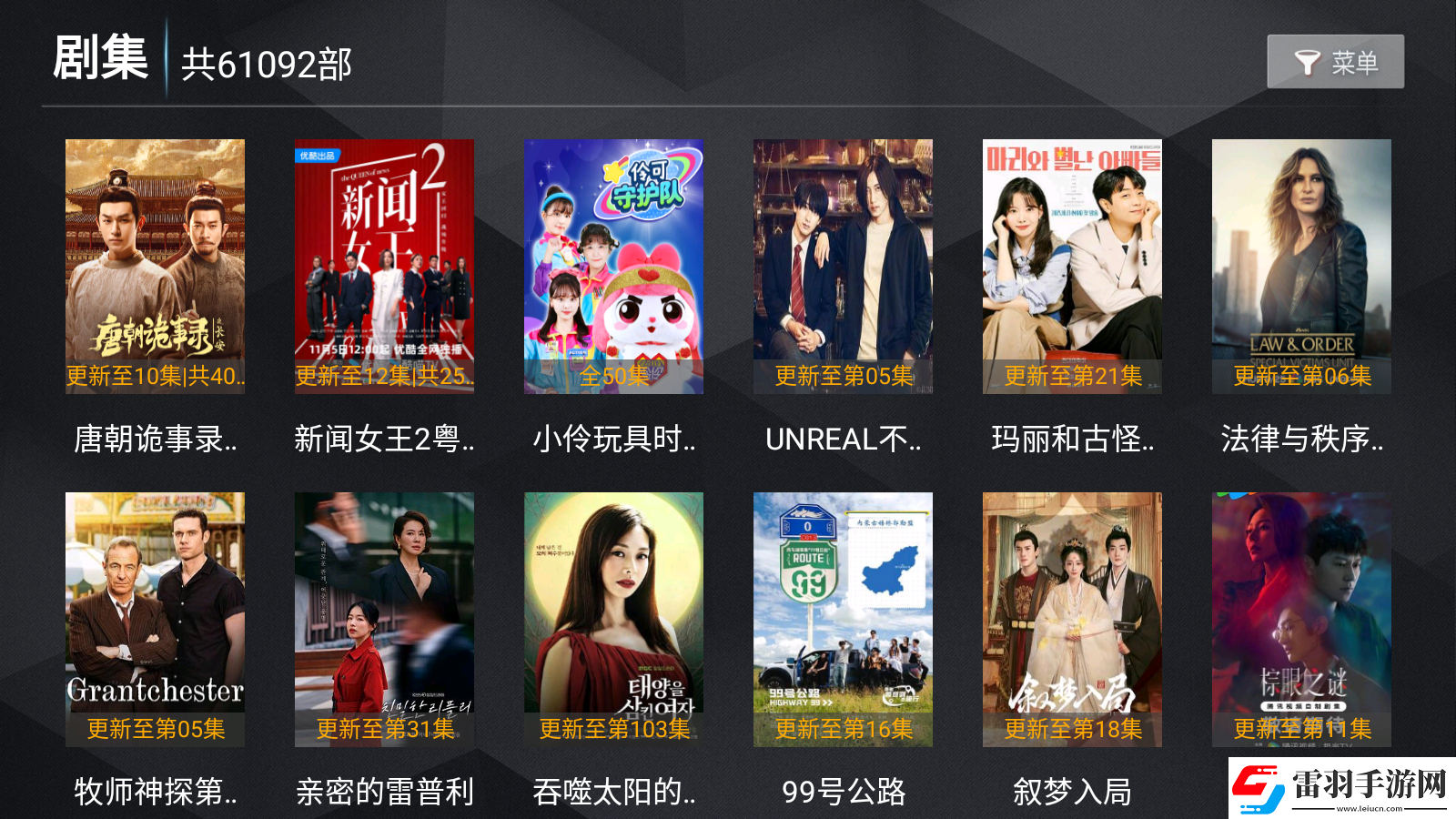Open the 菜单 filter menu
Viewport: 1456px width, 819px height.
coord(1335,62)
